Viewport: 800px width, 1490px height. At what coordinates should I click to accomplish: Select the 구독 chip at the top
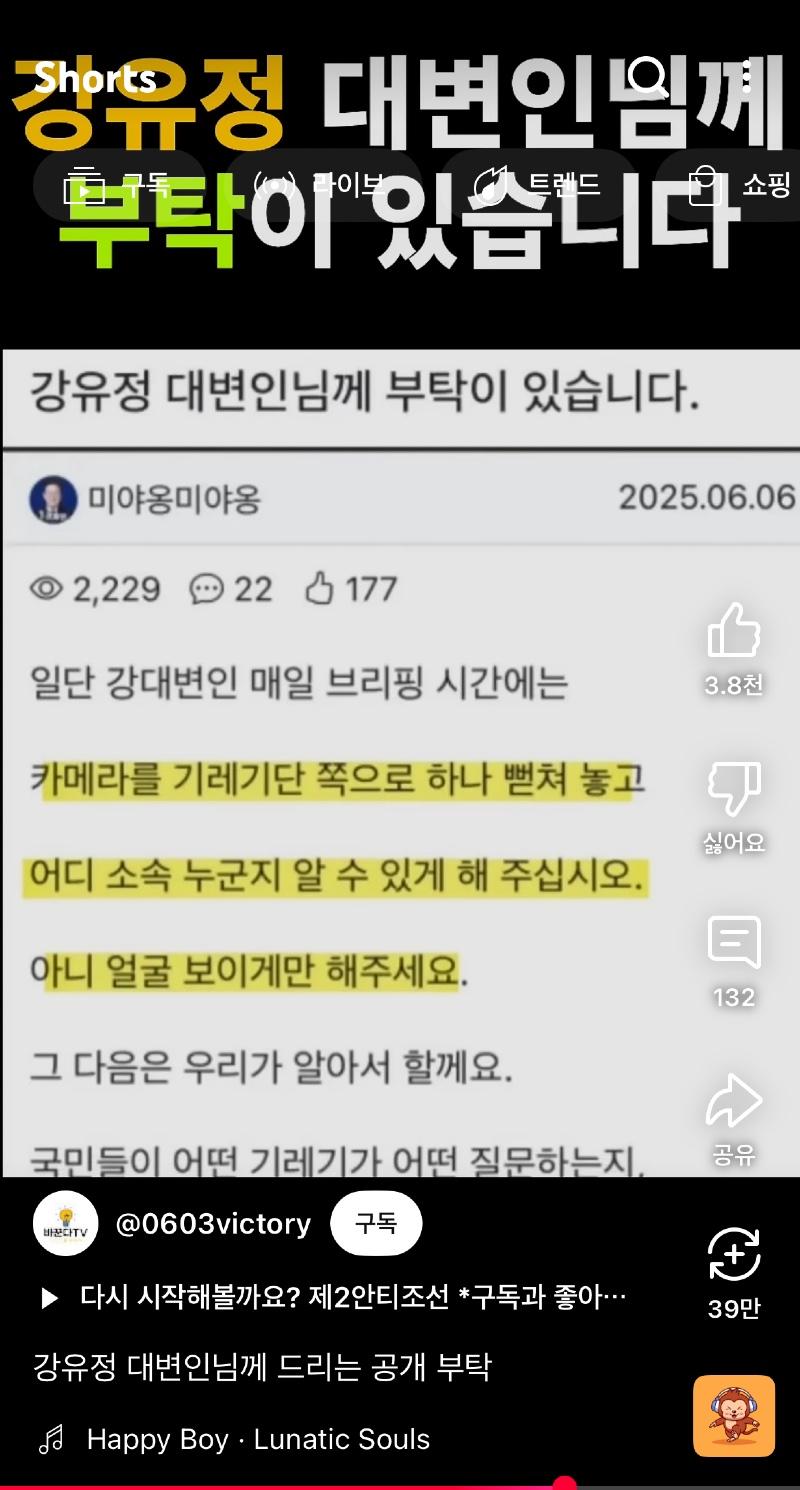118,185
